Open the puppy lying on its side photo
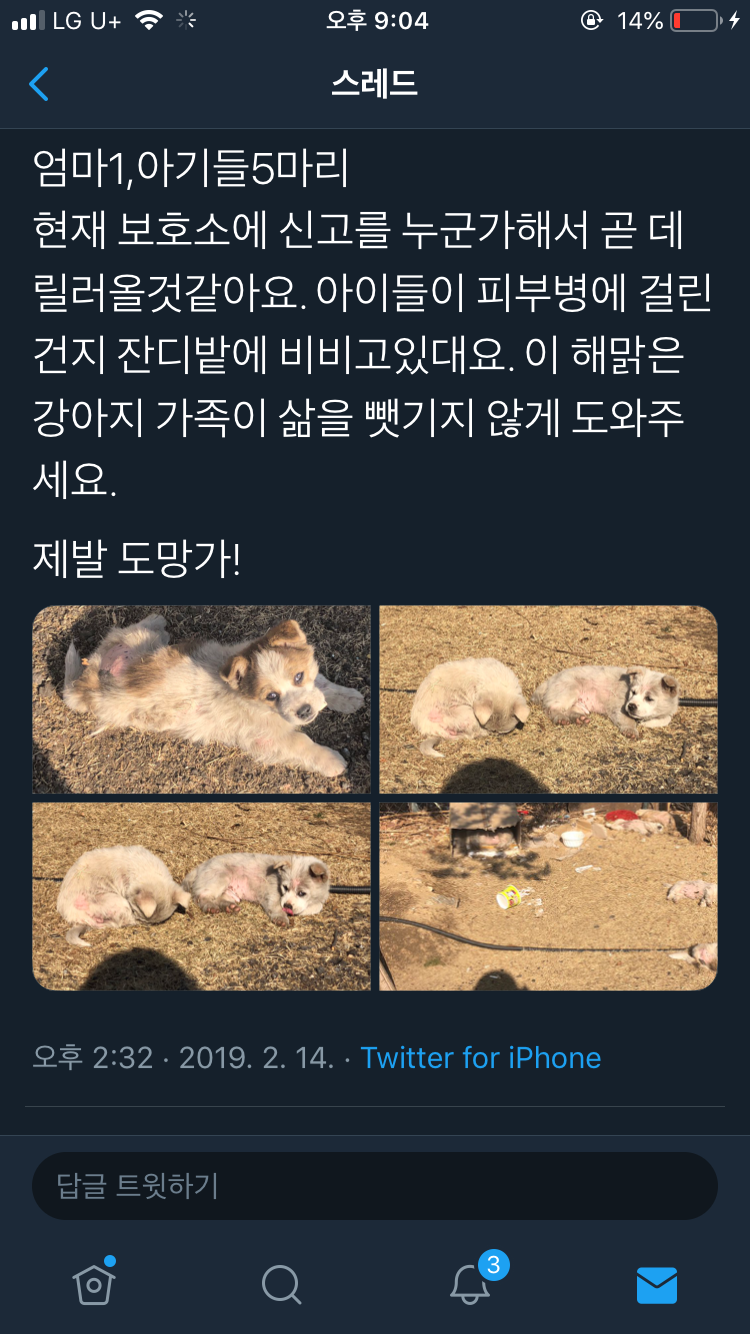The image size is (750, 1334). pos(201,699)
